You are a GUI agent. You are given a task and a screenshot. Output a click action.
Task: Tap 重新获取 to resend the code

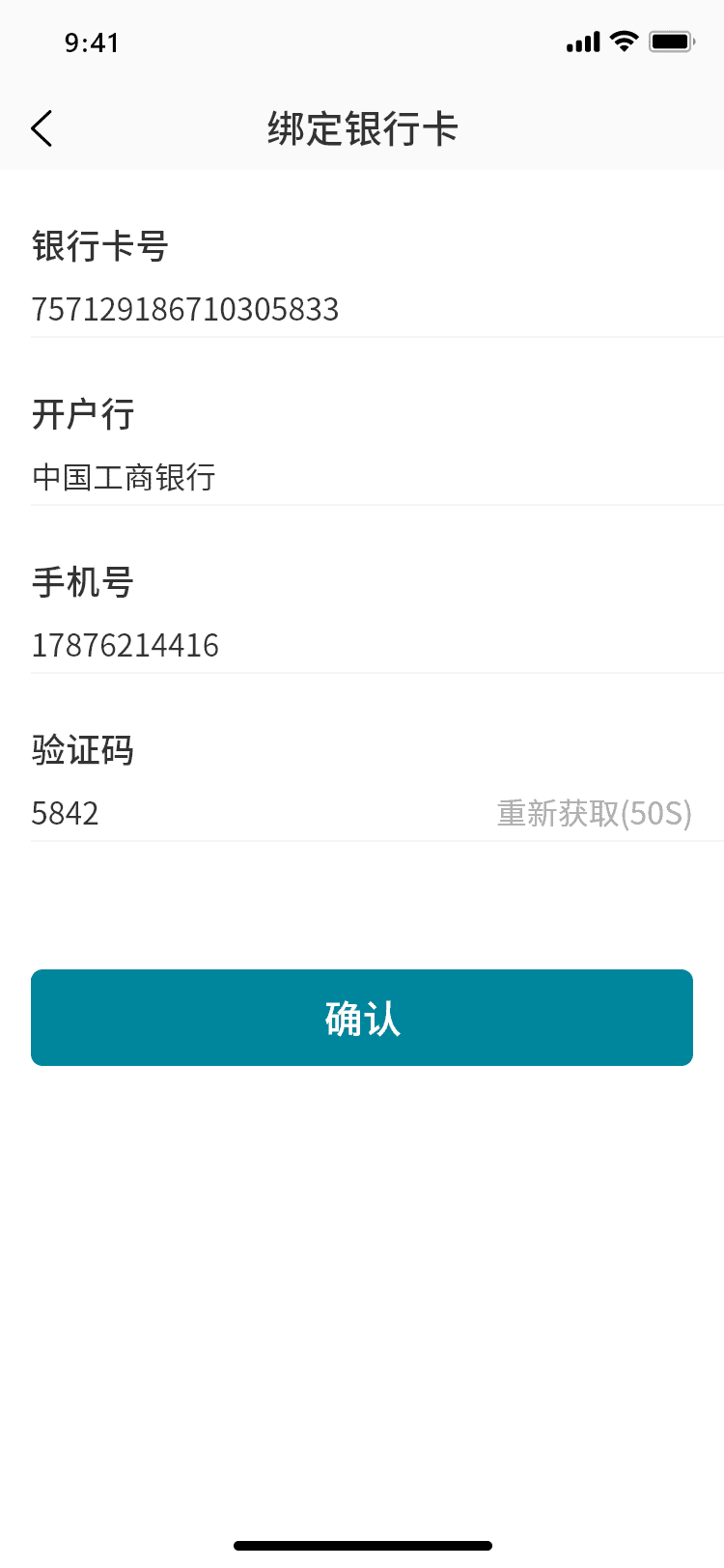pyautogui.click(x=594, y=814)
